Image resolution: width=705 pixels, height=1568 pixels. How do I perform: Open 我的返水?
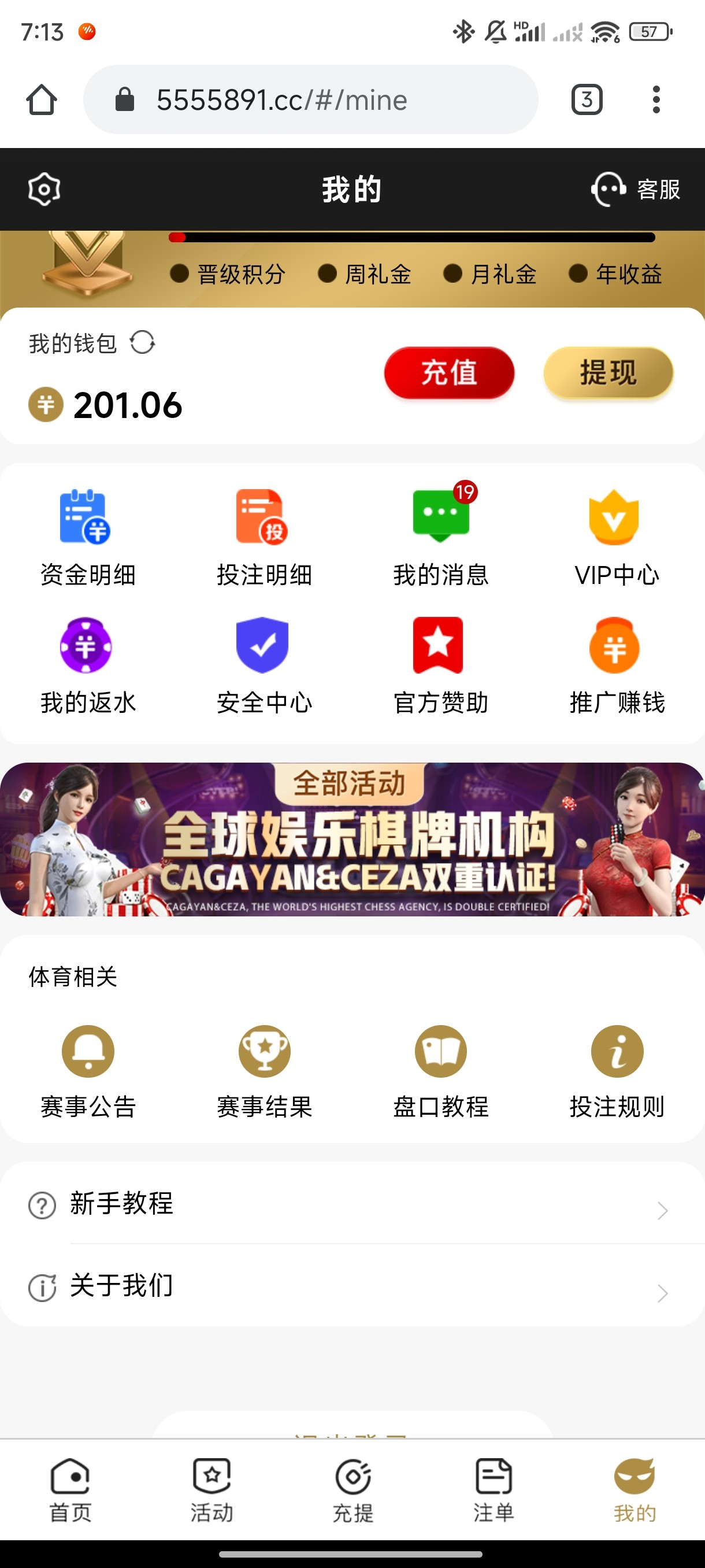point(88,664)
